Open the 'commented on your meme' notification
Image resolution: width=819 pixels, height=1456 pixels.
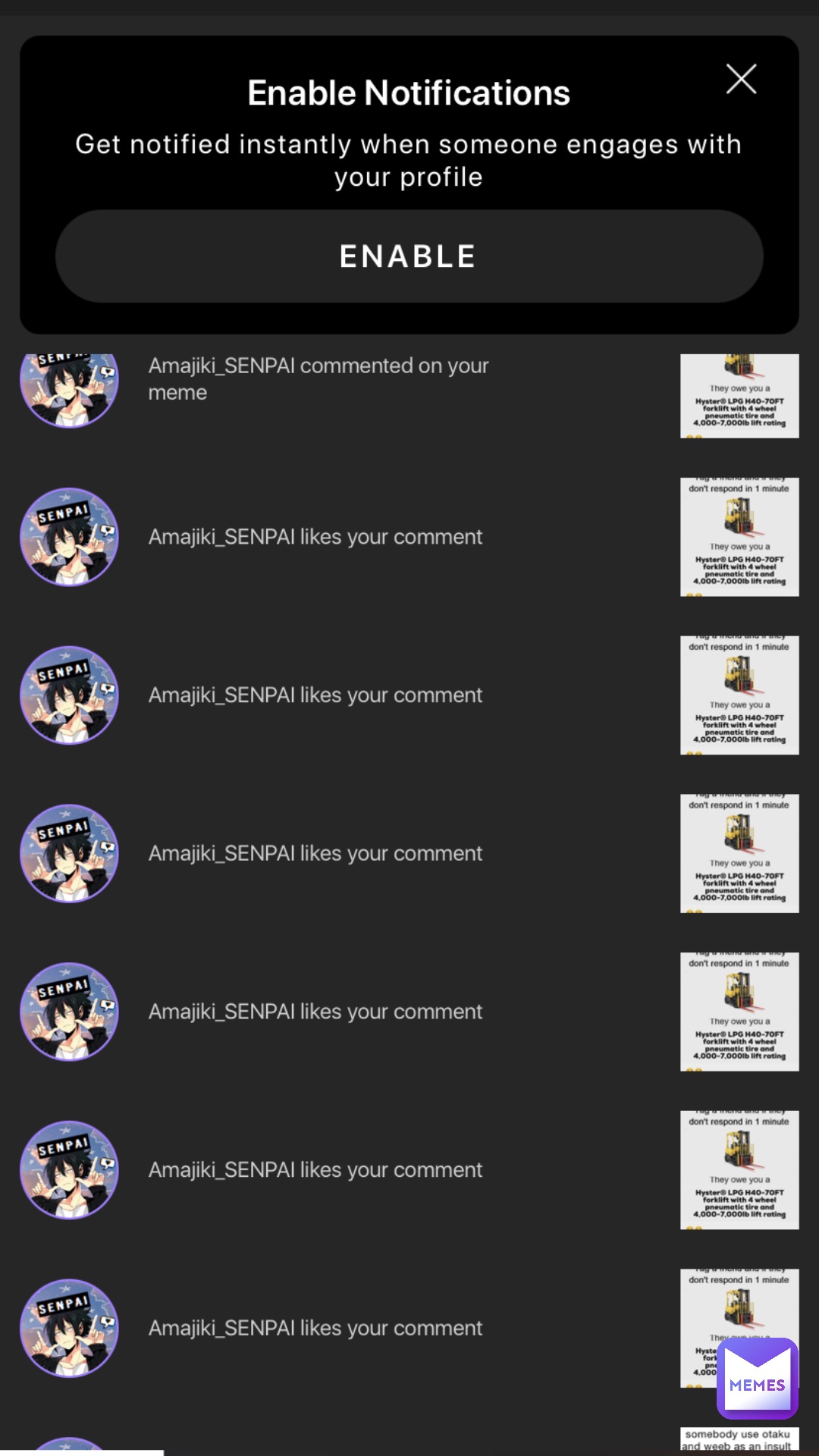[318, 379]
